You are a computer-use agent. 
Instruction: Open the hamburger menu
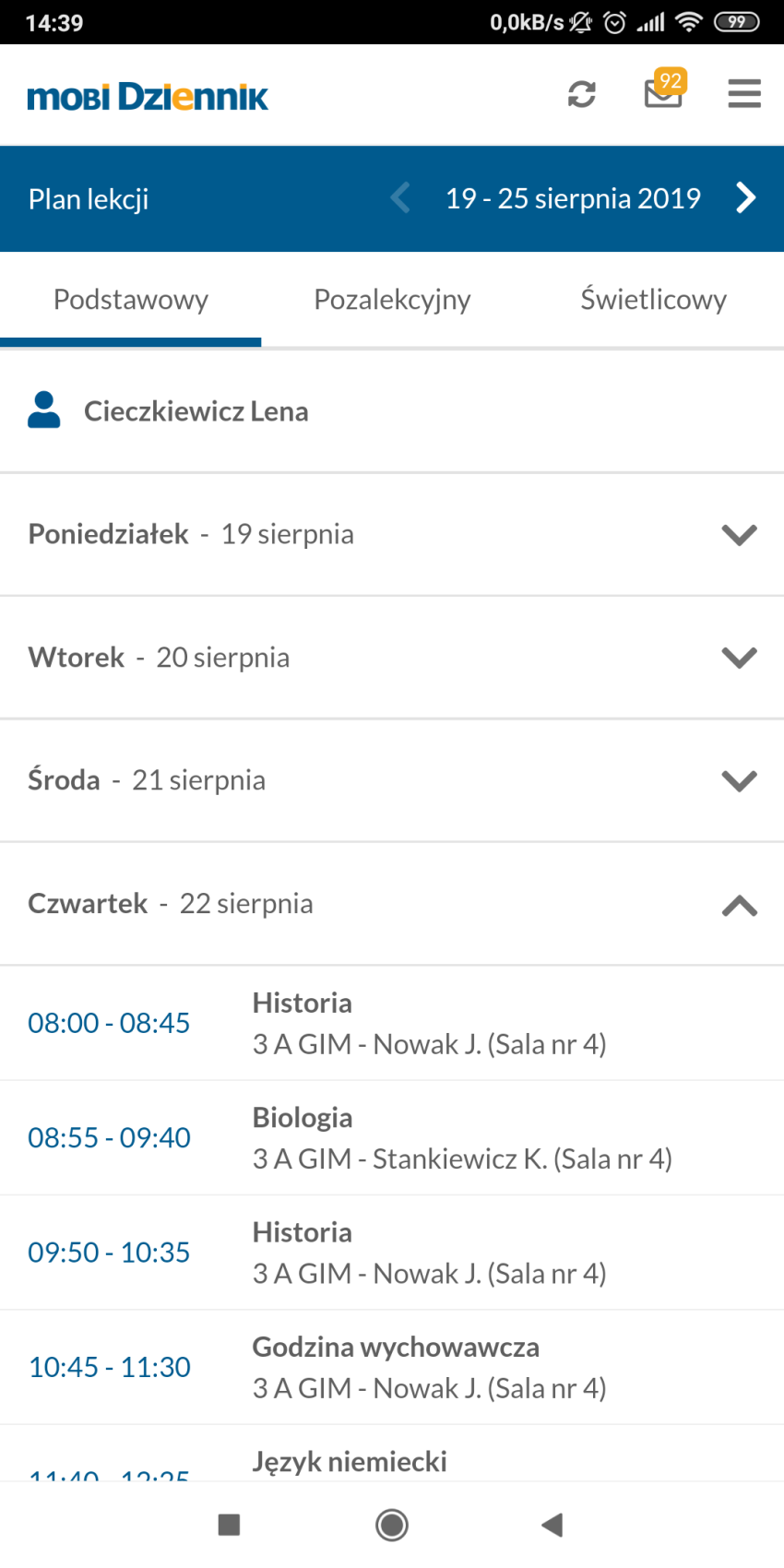(744, 94)
